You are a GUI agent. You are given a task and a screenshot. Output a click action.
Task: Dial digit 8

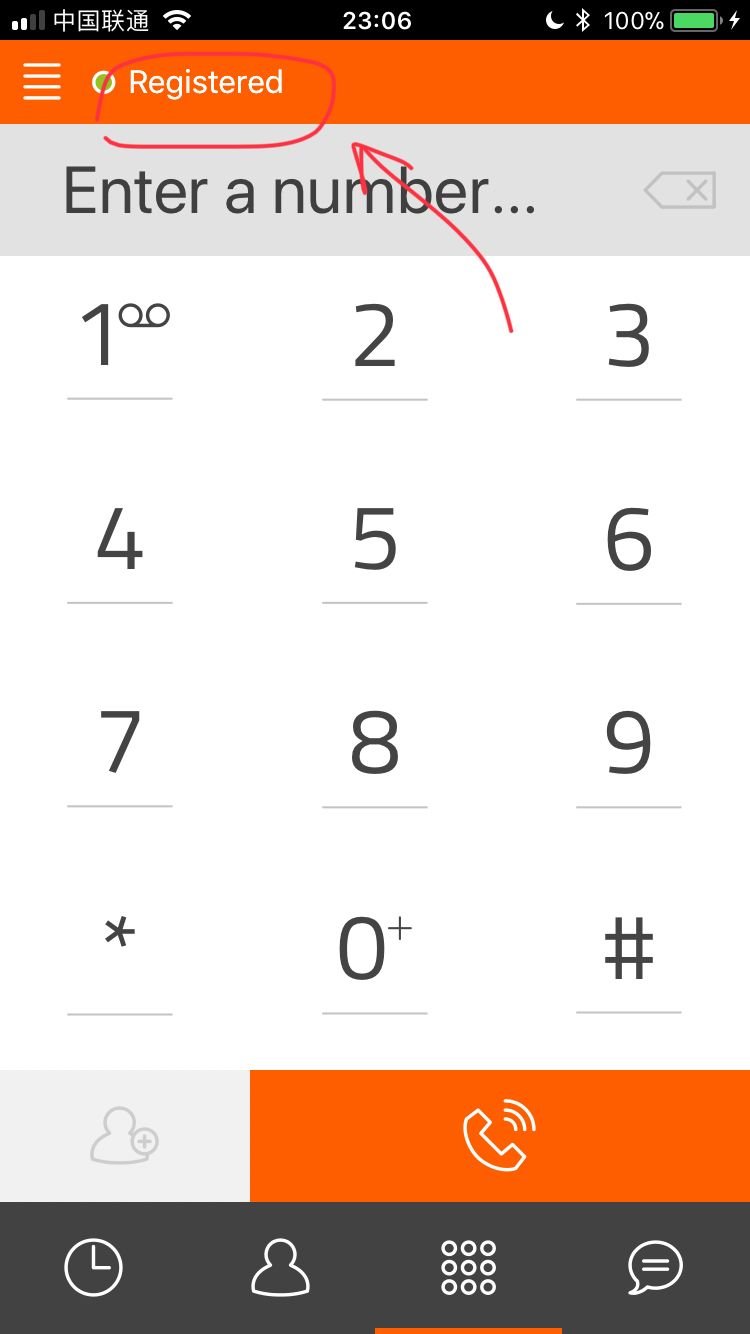coord(375,745)
